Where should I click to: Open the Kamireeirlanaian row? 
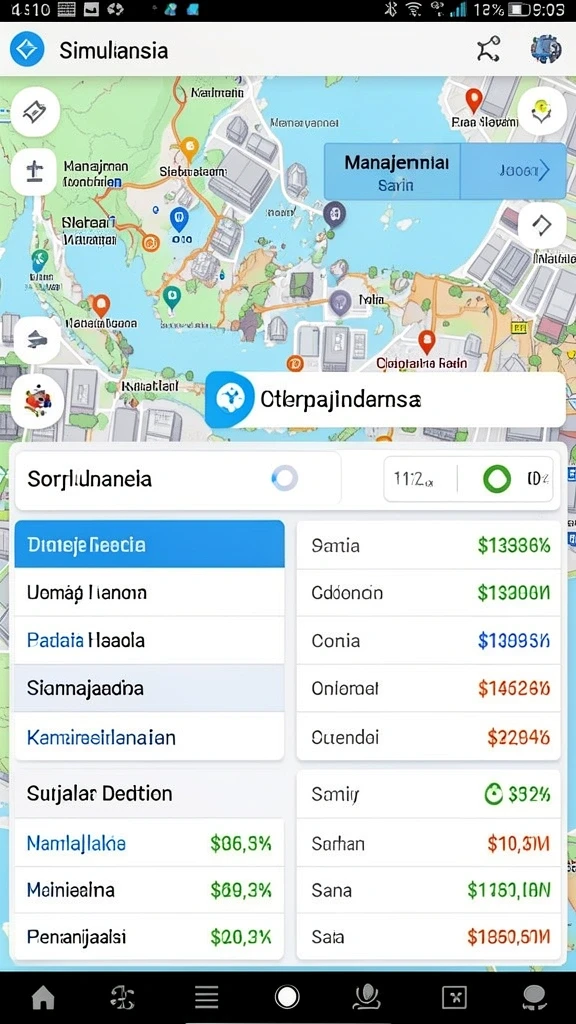pos(150,737)
